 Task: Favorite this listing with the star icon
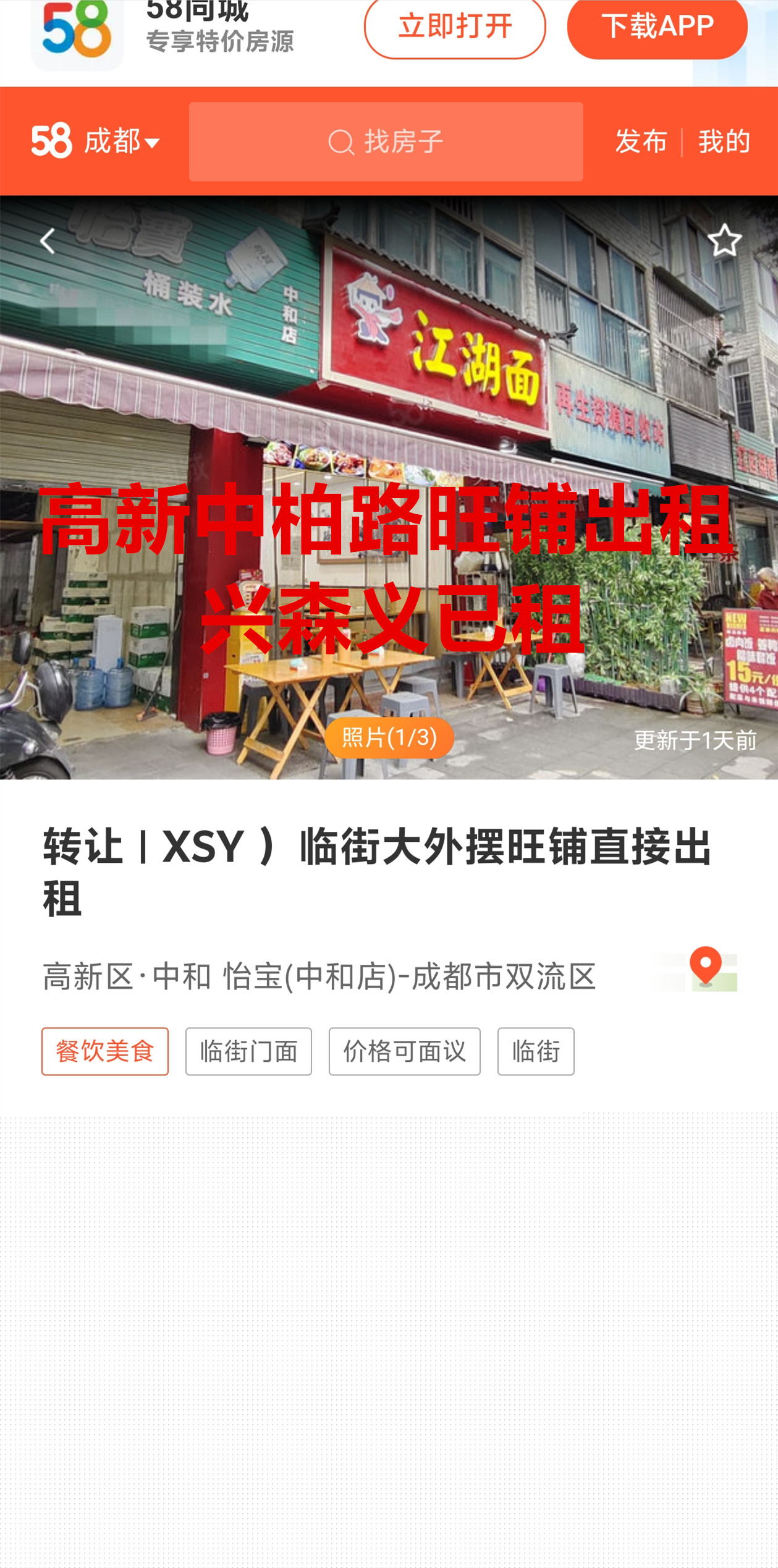click(724, 240)
